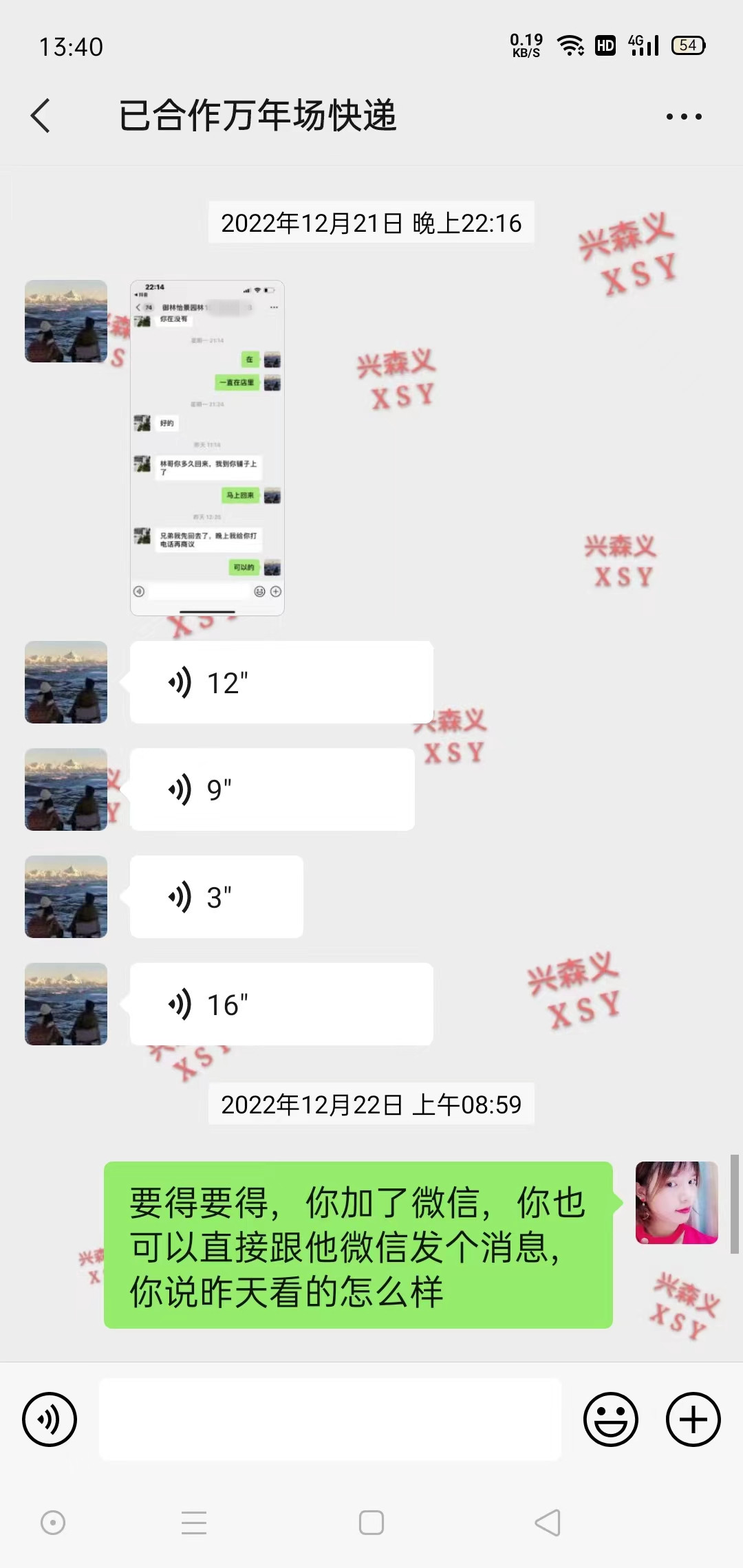Focus the message text field

(330, 1419)
